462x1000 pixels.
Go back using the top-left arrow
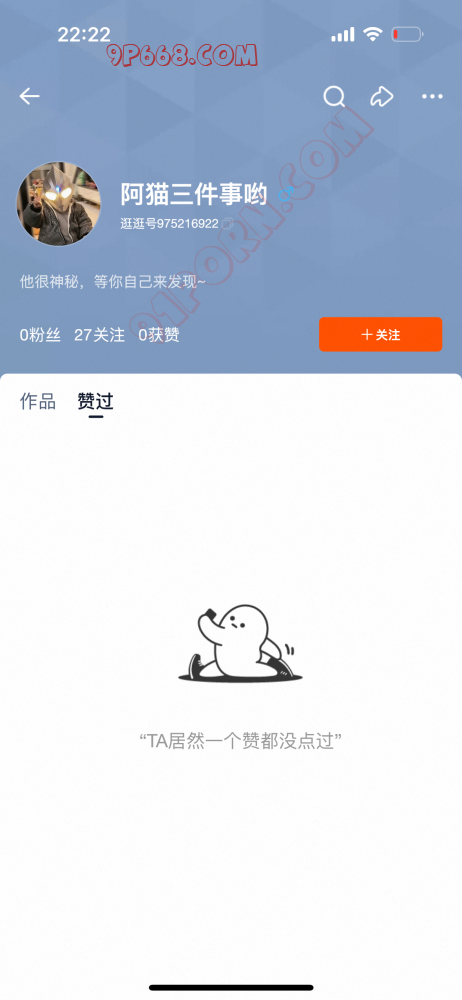tap(29, 96)
